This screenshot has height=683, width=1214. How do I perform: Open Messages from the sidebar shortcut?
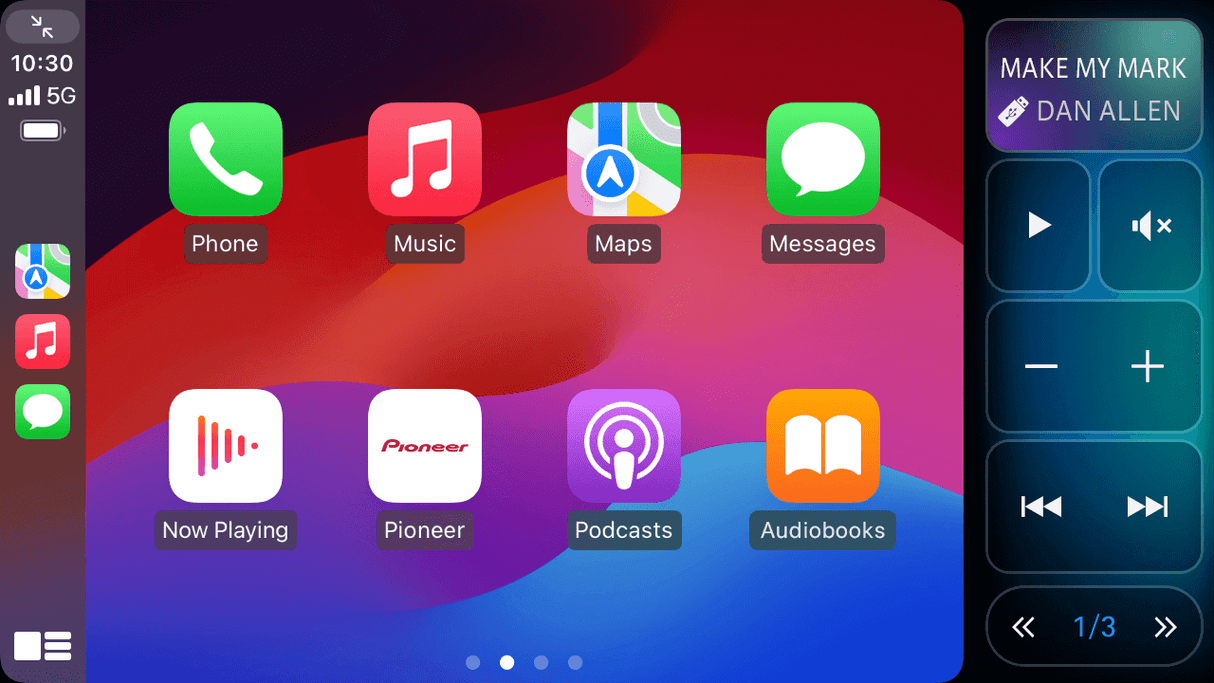[42, 411]
